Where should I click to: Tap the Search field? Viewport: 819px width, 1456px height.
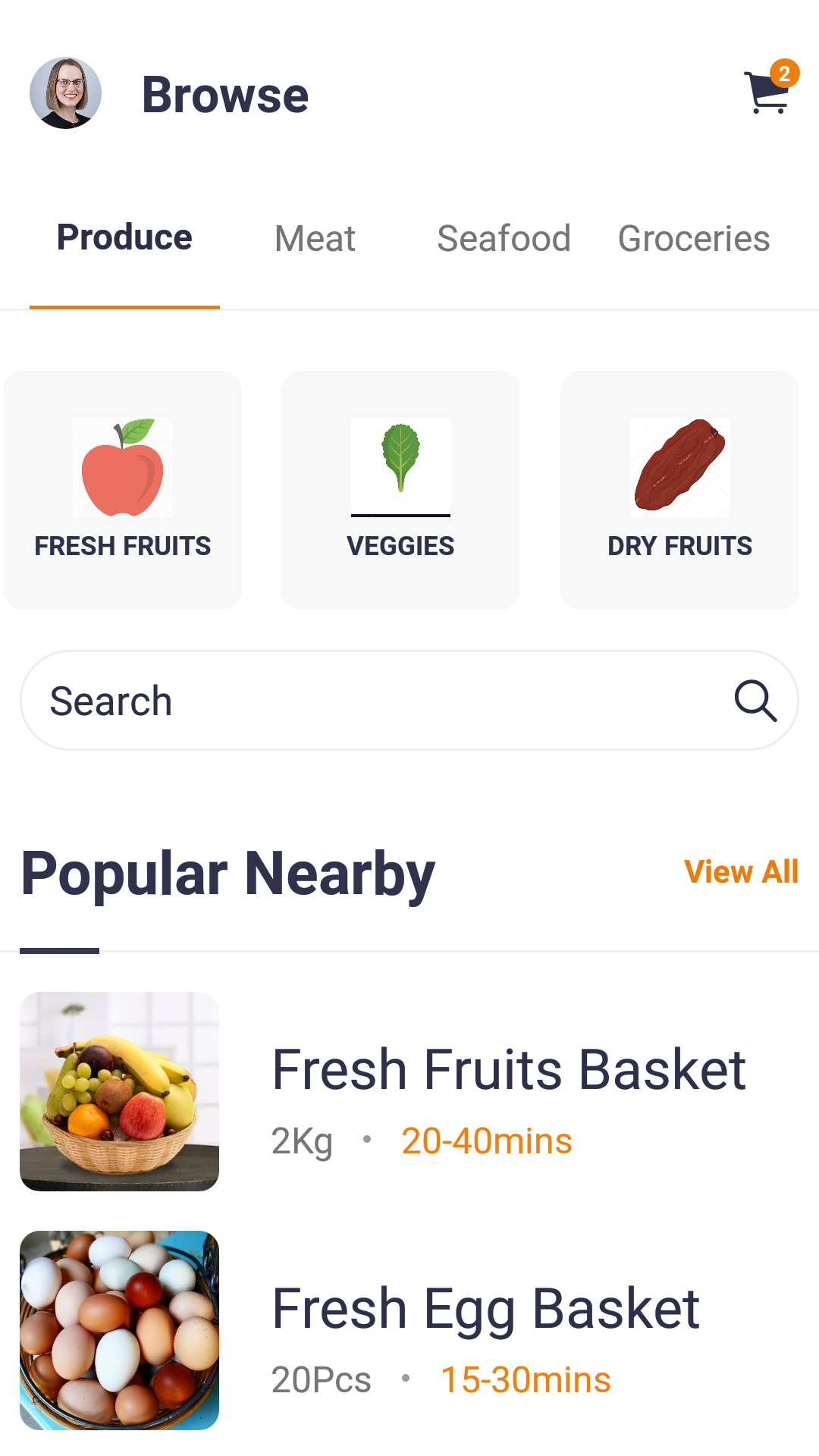coord(364,701)
